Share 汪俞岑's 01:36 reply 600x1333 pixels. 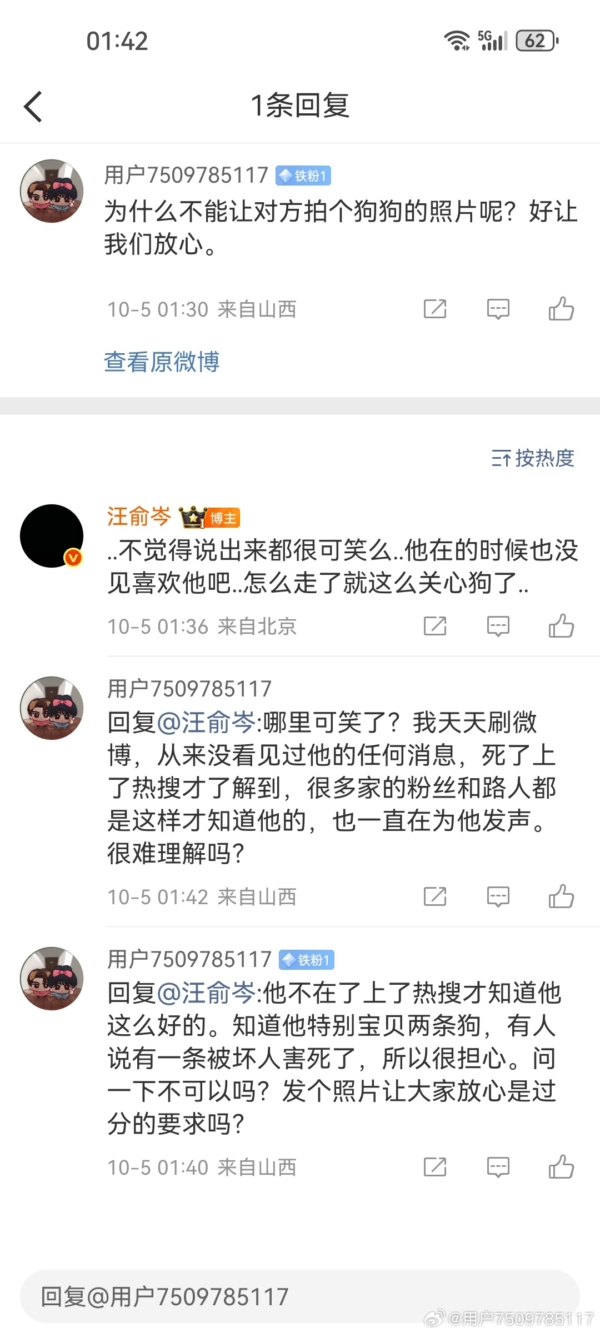tap(435, 626)
